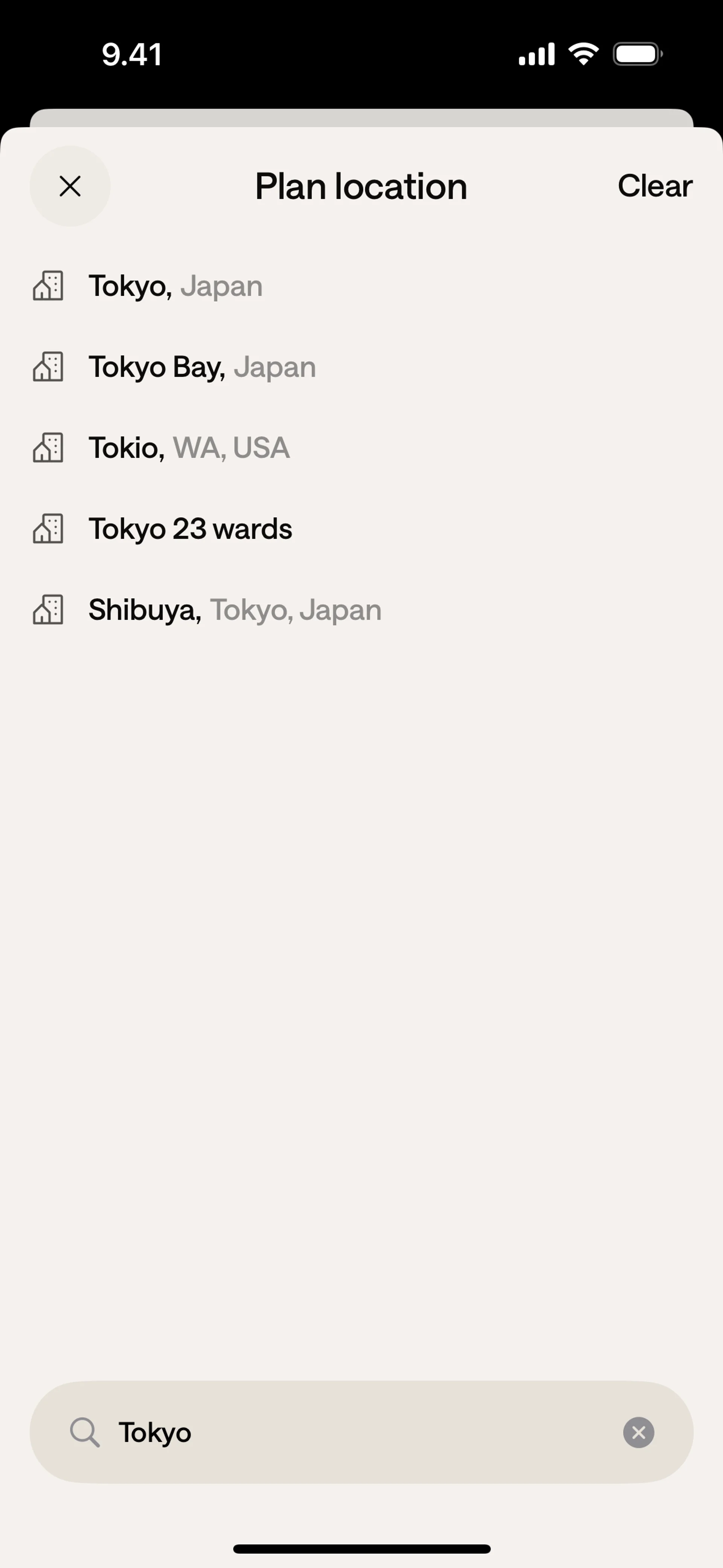Erase the search text with the X icon

coord(638,1432)
